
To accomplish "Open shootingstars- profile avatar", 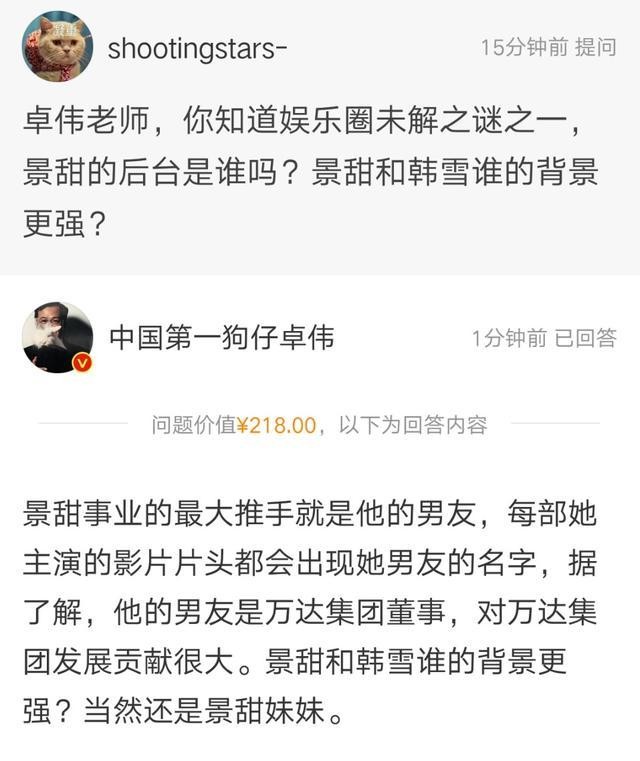I will coord(57,47).
